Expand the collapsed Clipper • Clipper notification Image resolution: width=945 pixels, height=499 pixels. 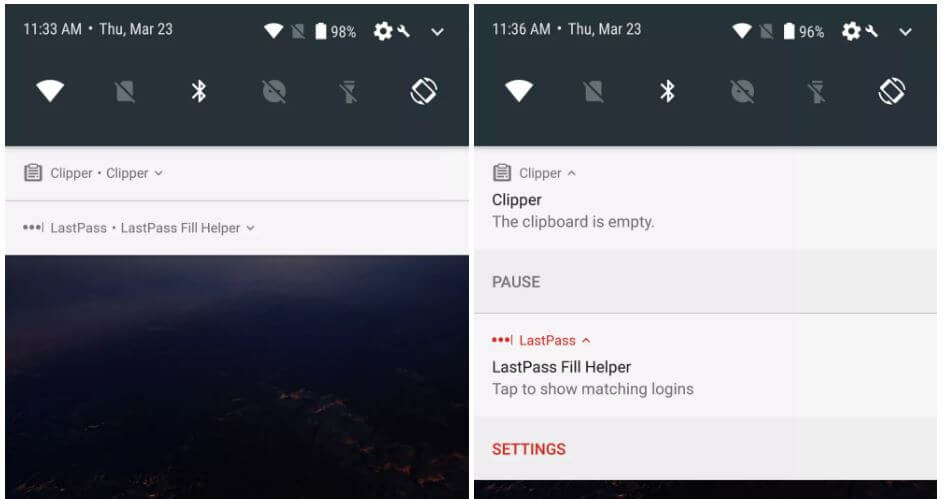pyautogui.click(x=158, y=173)
